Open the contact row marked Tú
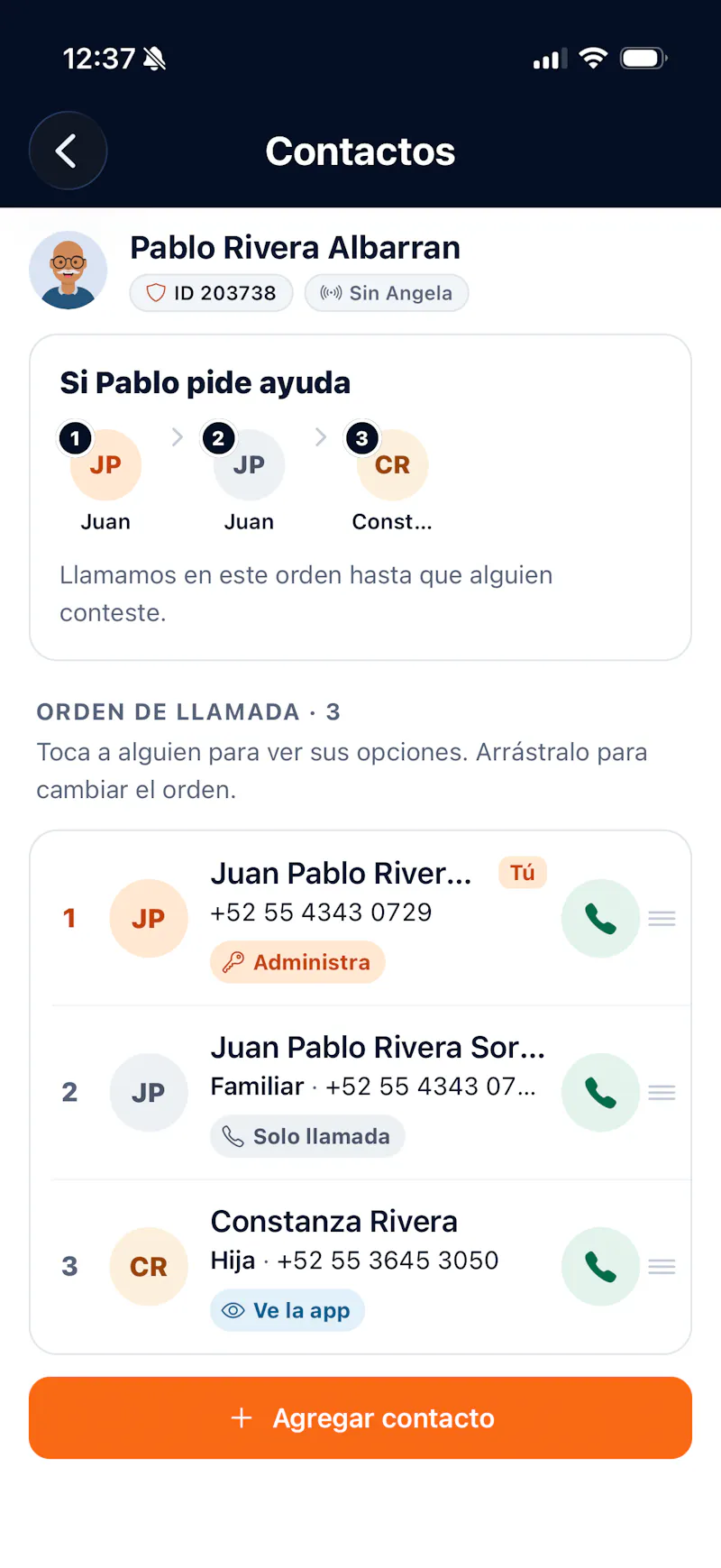This screenshot has width=721, height=1568. pyautogui.click(x=360, y=918)
